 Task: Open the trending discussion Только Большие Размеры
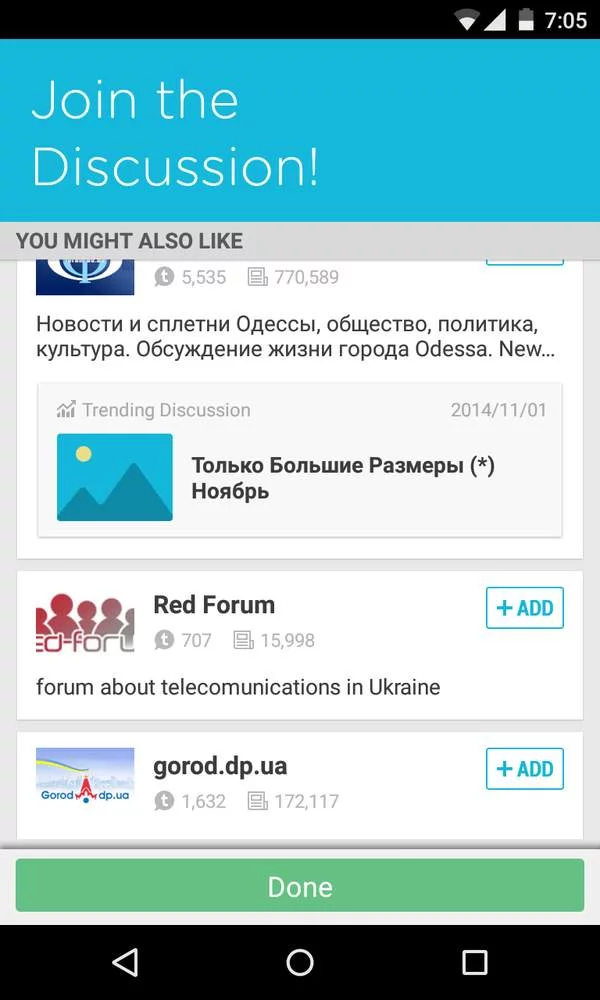click(300, 460)
